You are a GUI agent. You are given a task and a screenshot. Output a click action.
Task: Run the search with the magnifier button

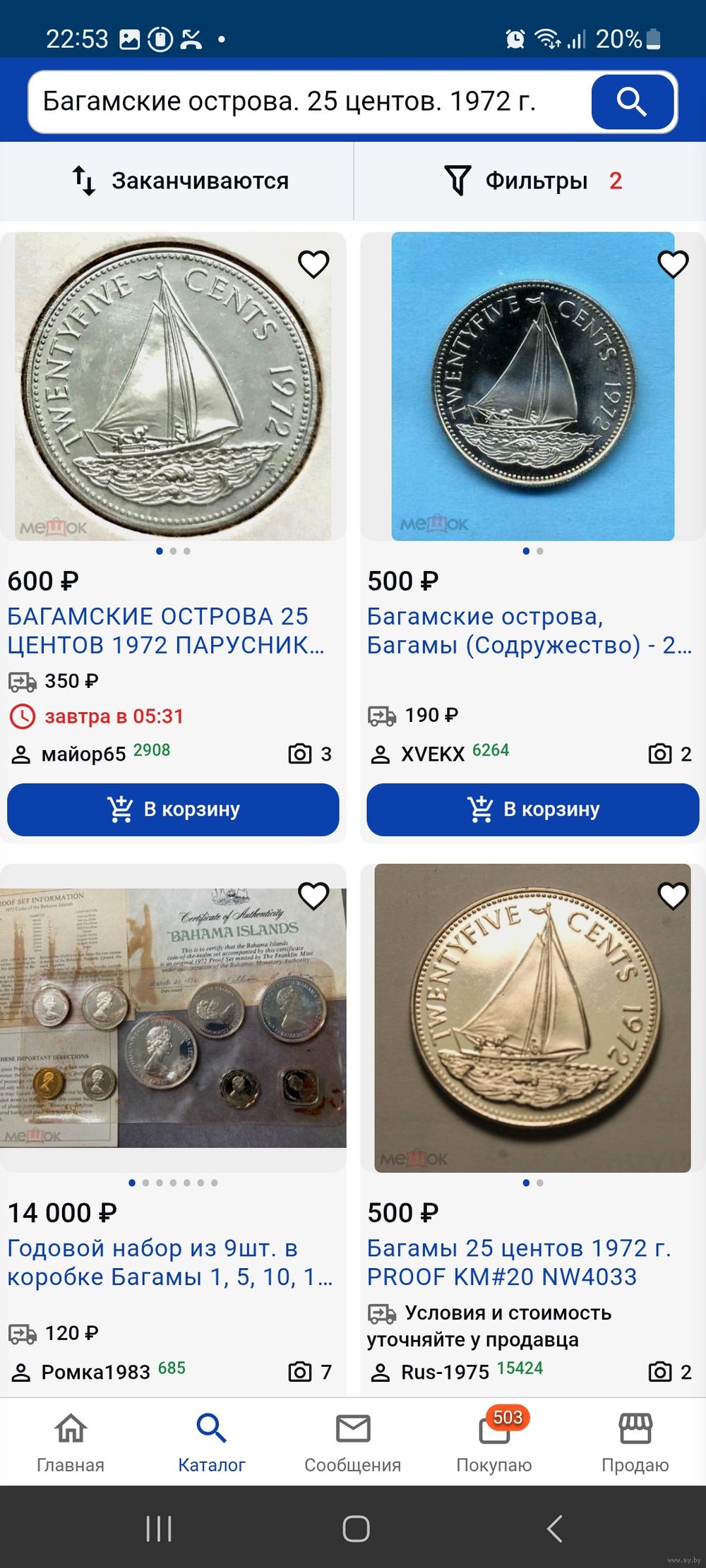632,102
